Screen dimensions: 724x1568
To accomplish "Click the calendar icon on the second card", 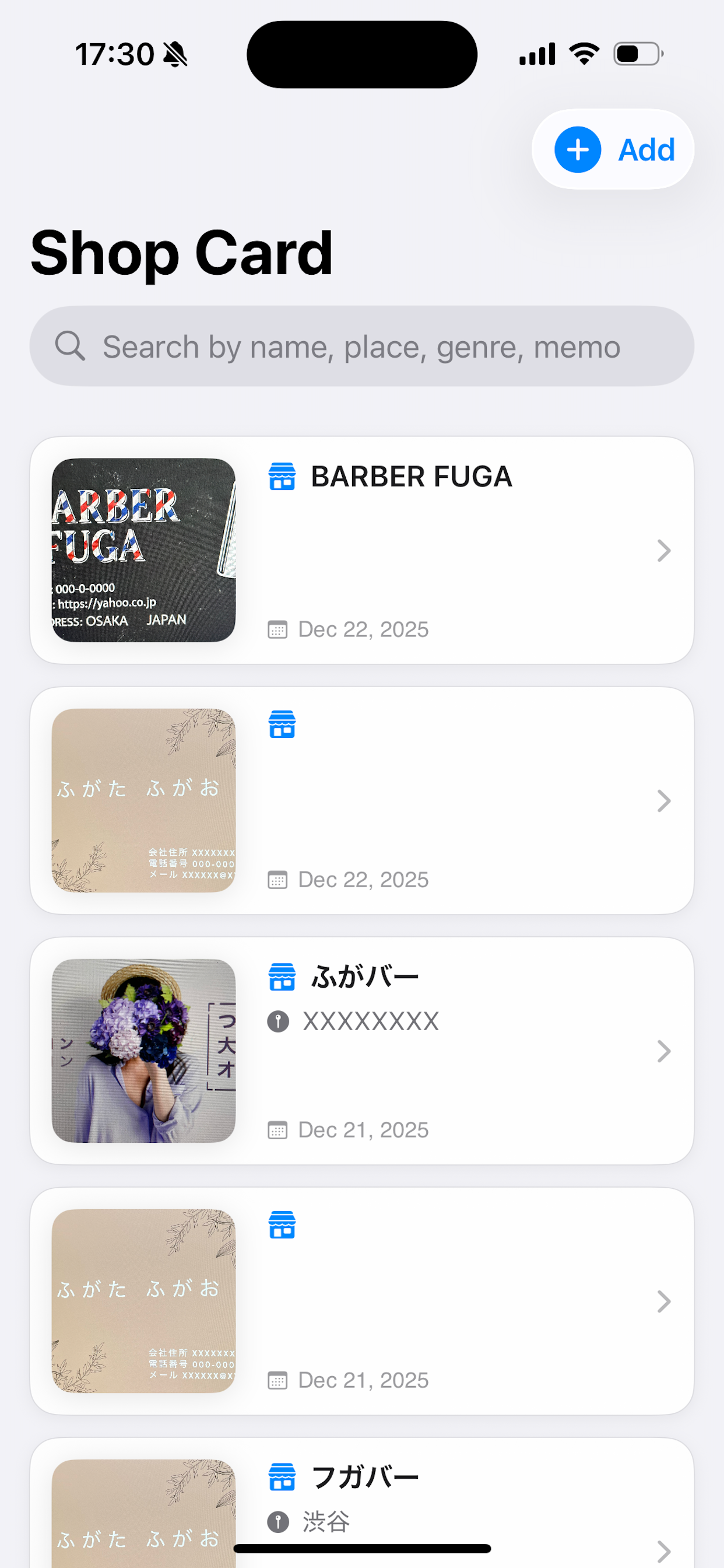I will (x=277, y=880).
